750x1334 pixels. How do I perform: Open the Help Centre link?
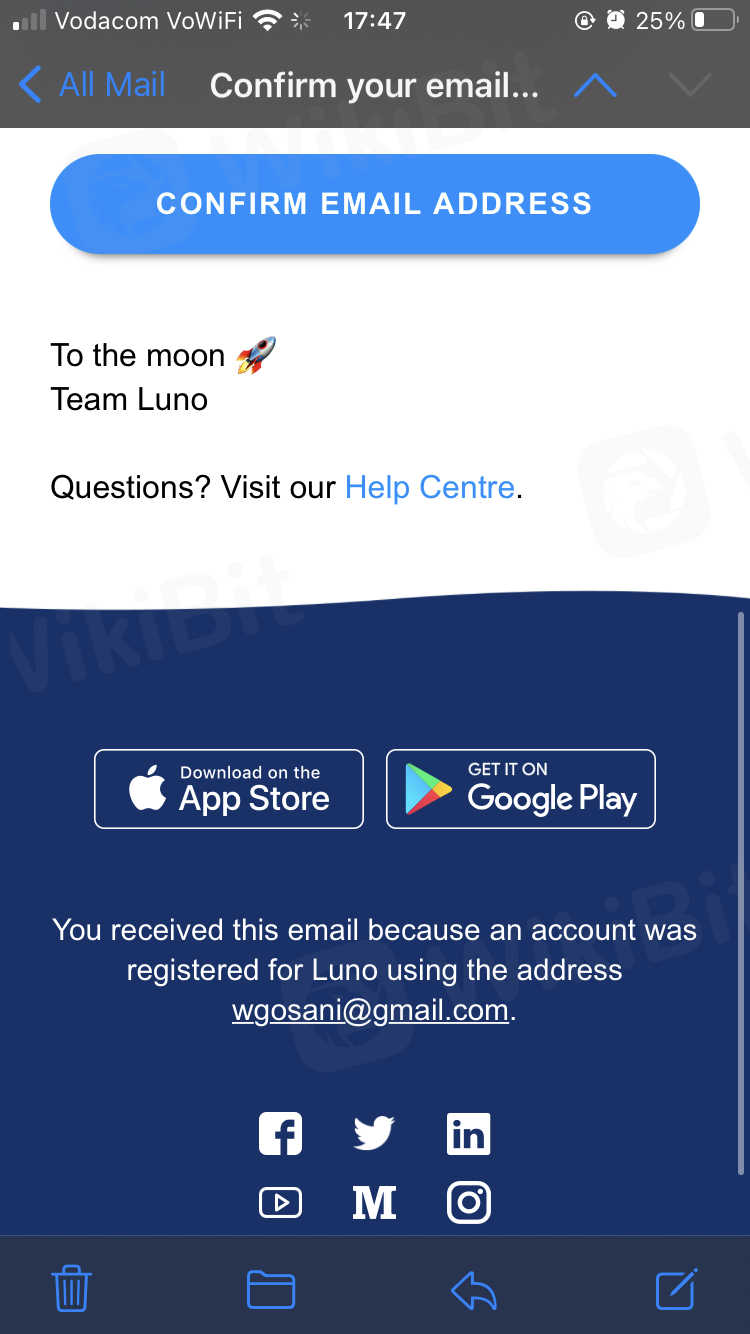(x=430, y=488)
